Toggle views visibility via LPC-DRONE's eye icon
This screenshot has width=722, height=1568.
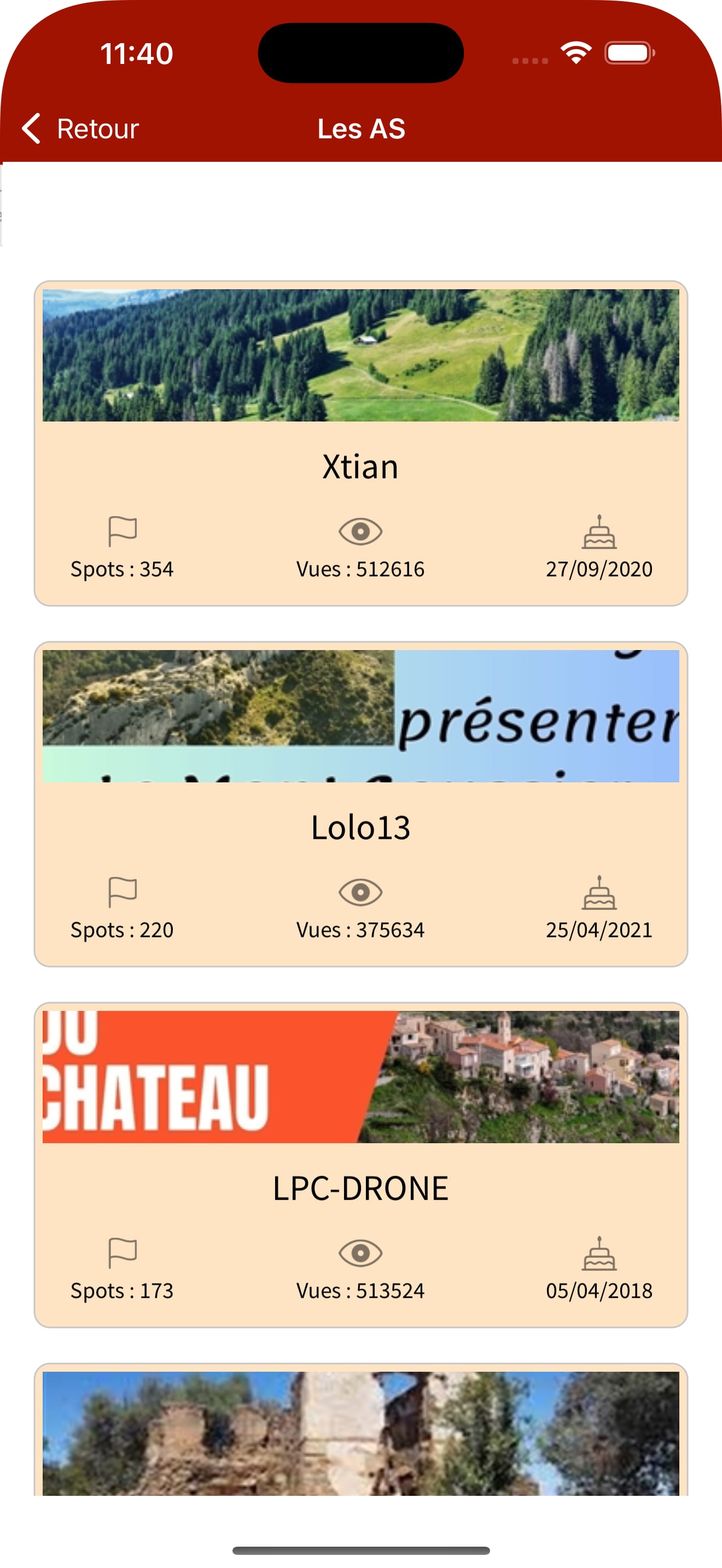[x=360, y=1254]
